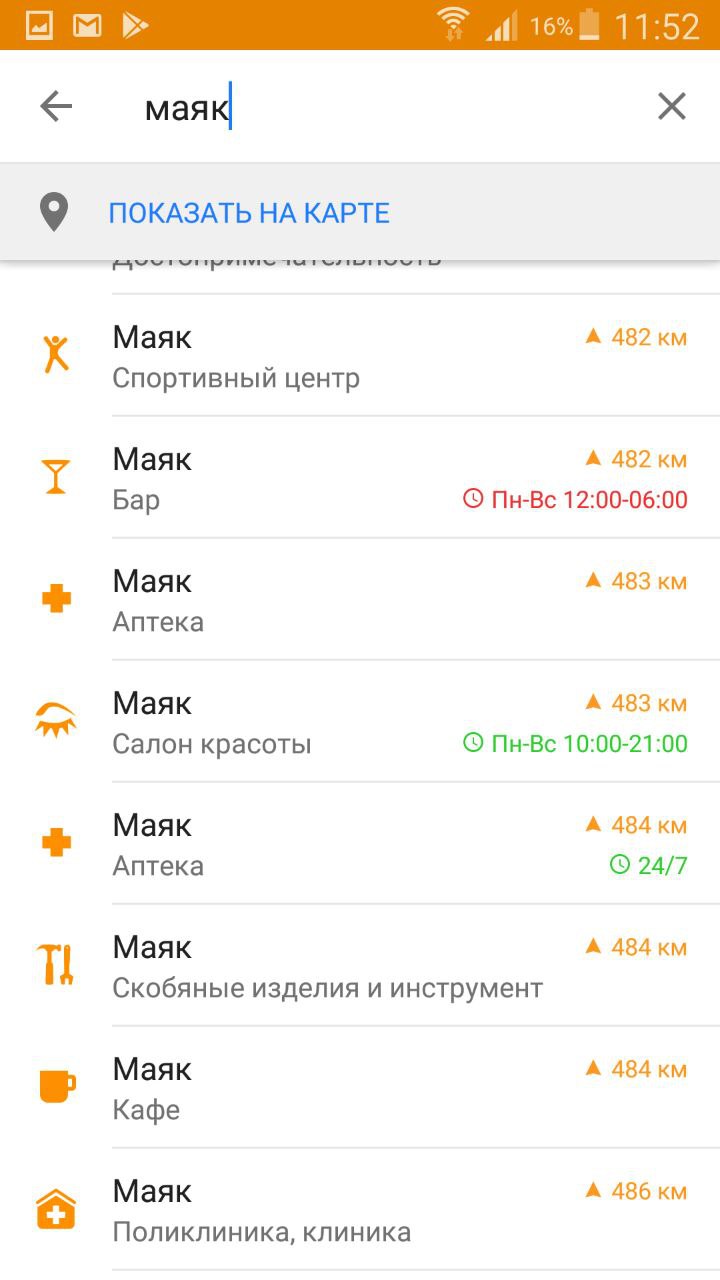Select the Маяк clinic result

360,1210
